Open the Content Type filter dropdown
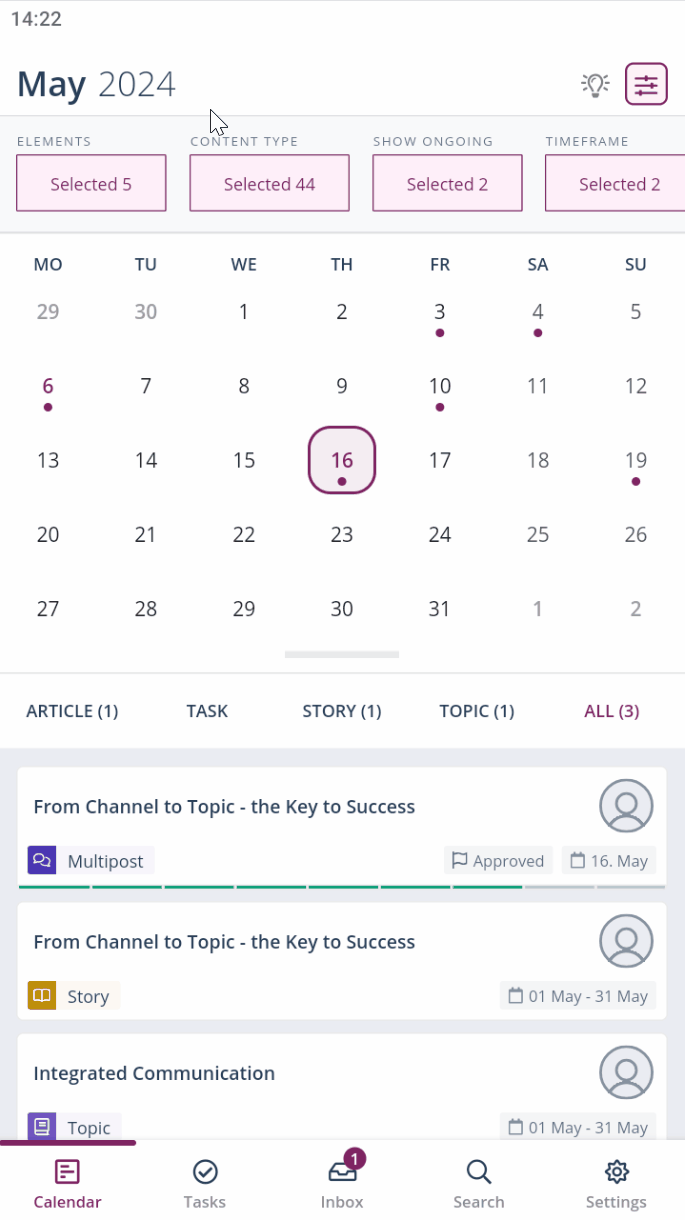 pos(269,183)
